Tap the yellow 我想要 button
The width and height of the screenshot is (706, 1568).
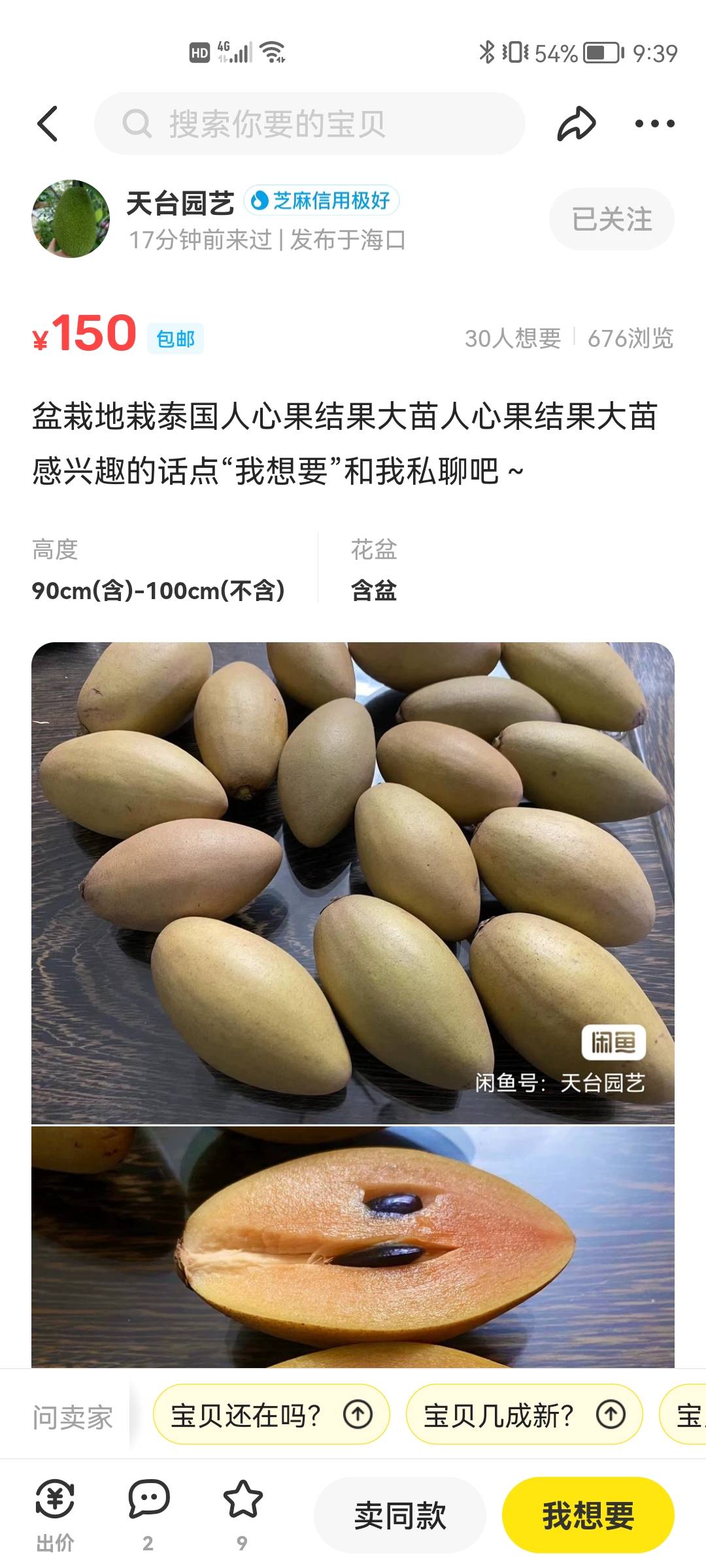(588, 1515)
